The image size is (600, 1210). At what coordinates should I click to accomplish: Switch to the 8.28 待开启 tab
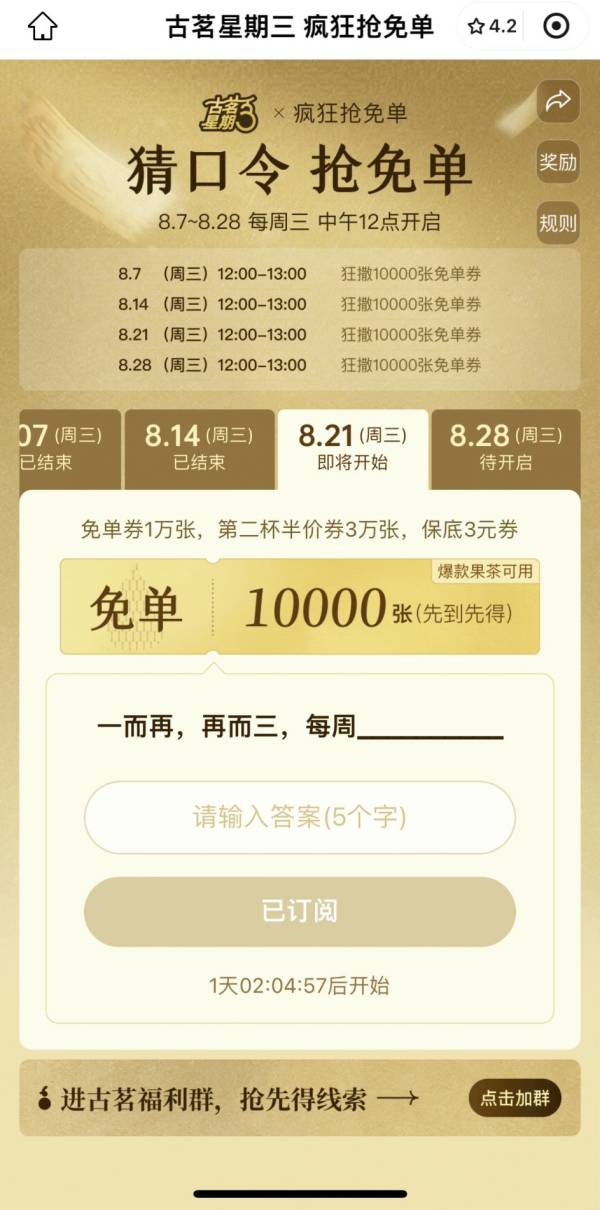pyautogui.click(x=505, y=448)
